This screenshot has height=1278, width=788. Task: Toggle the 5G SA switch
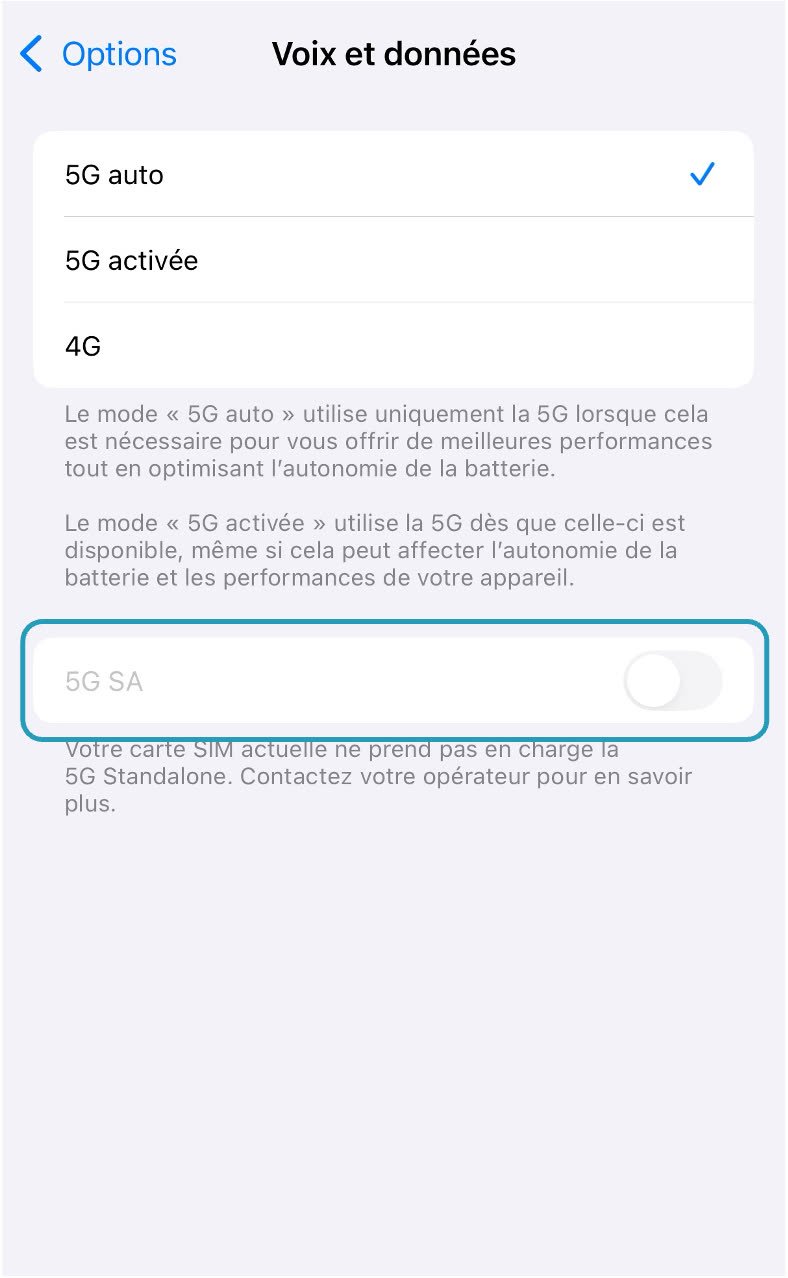(672, 681)
